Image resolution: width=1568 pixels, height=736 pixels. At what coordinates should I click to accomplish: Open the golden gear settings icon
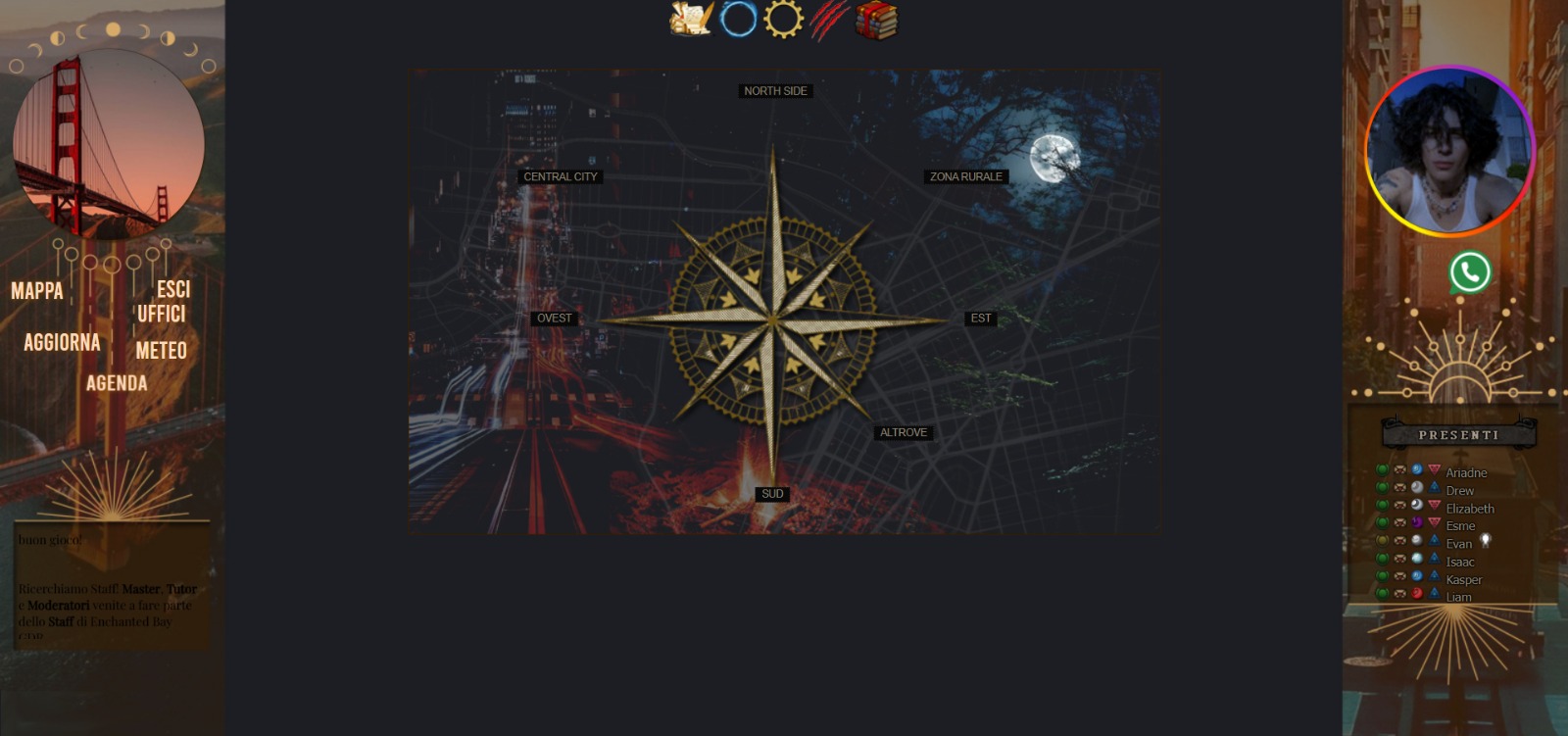pos(783,19)
